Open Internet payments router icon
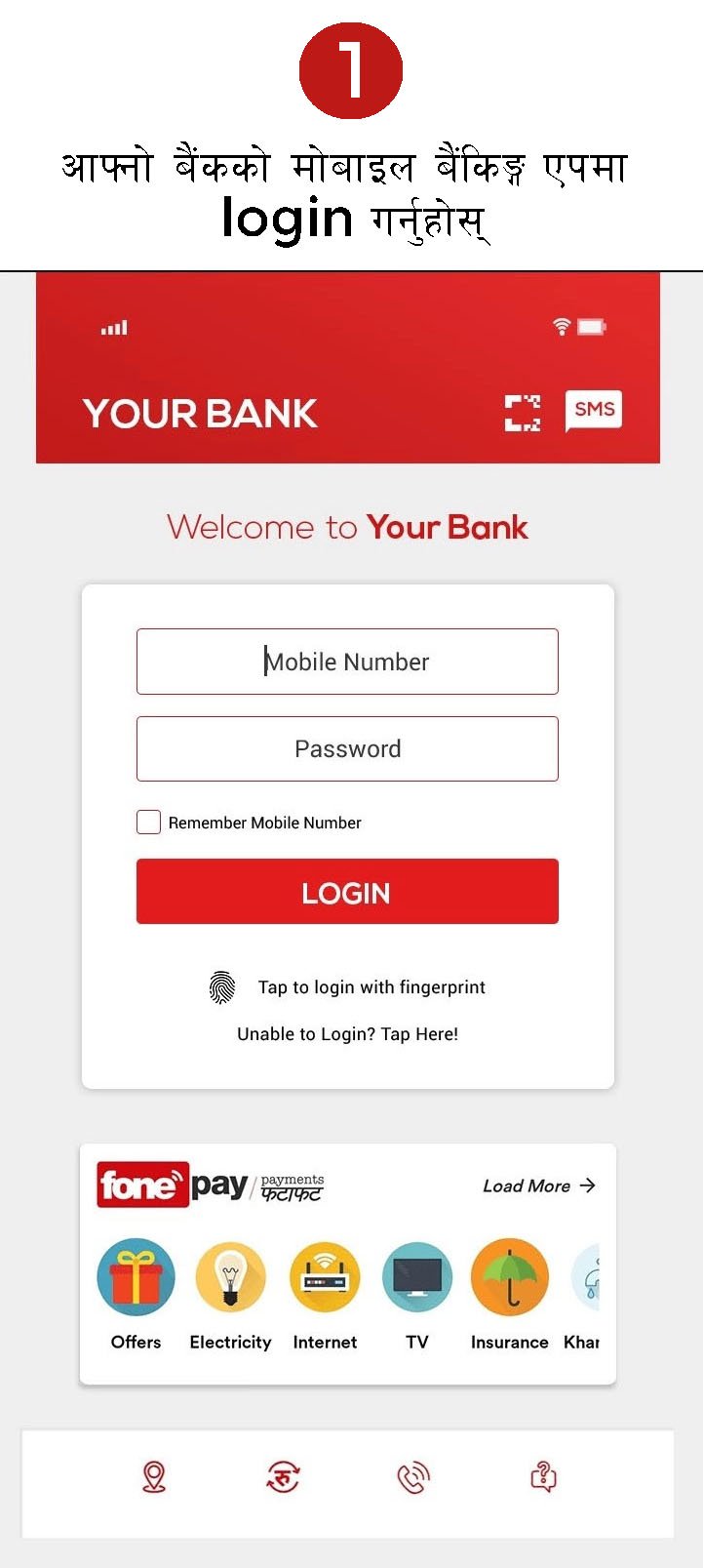 click(x=323, y=1275)
